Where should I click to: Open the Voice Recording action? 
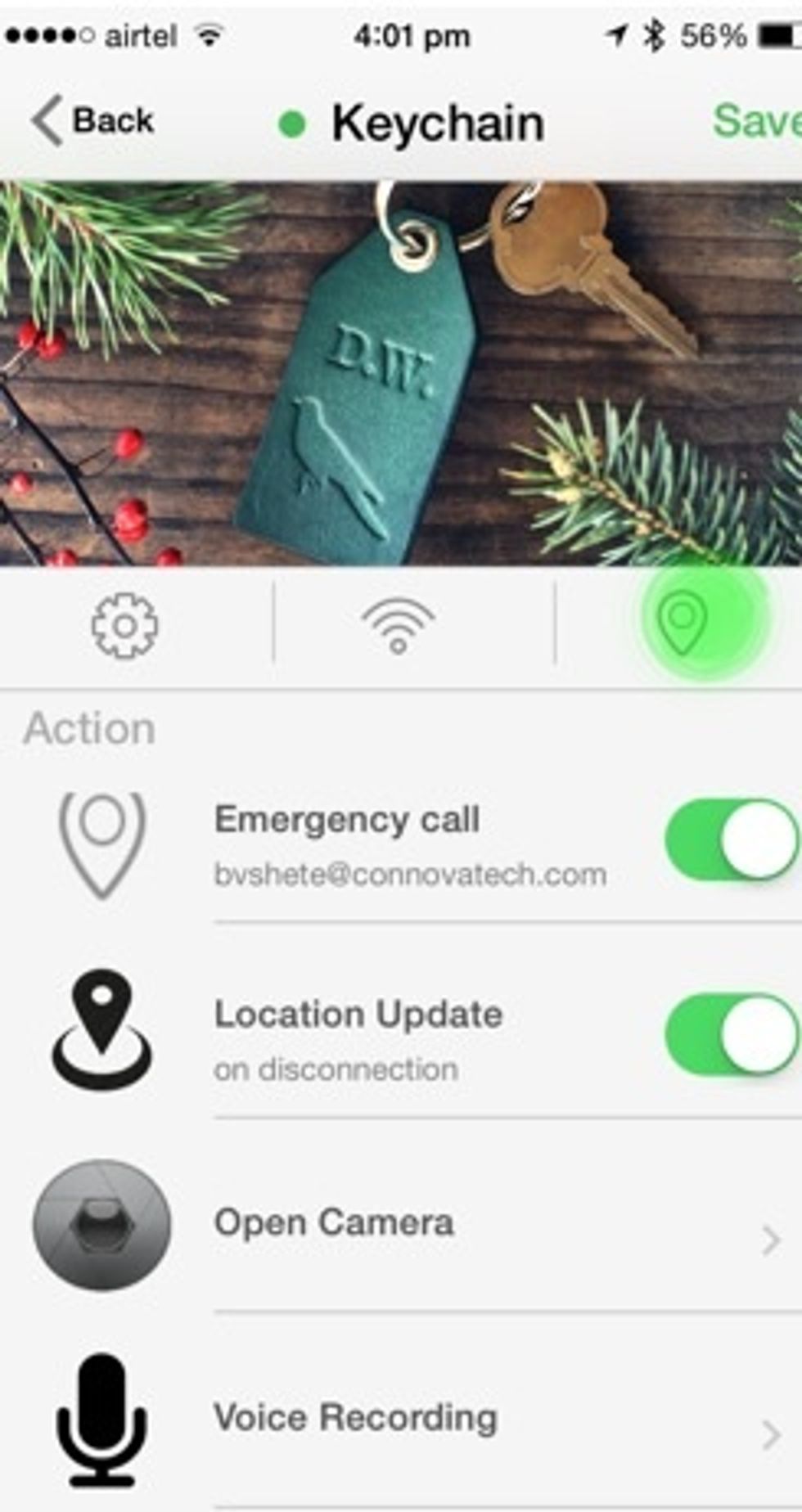coord(491,1419)
